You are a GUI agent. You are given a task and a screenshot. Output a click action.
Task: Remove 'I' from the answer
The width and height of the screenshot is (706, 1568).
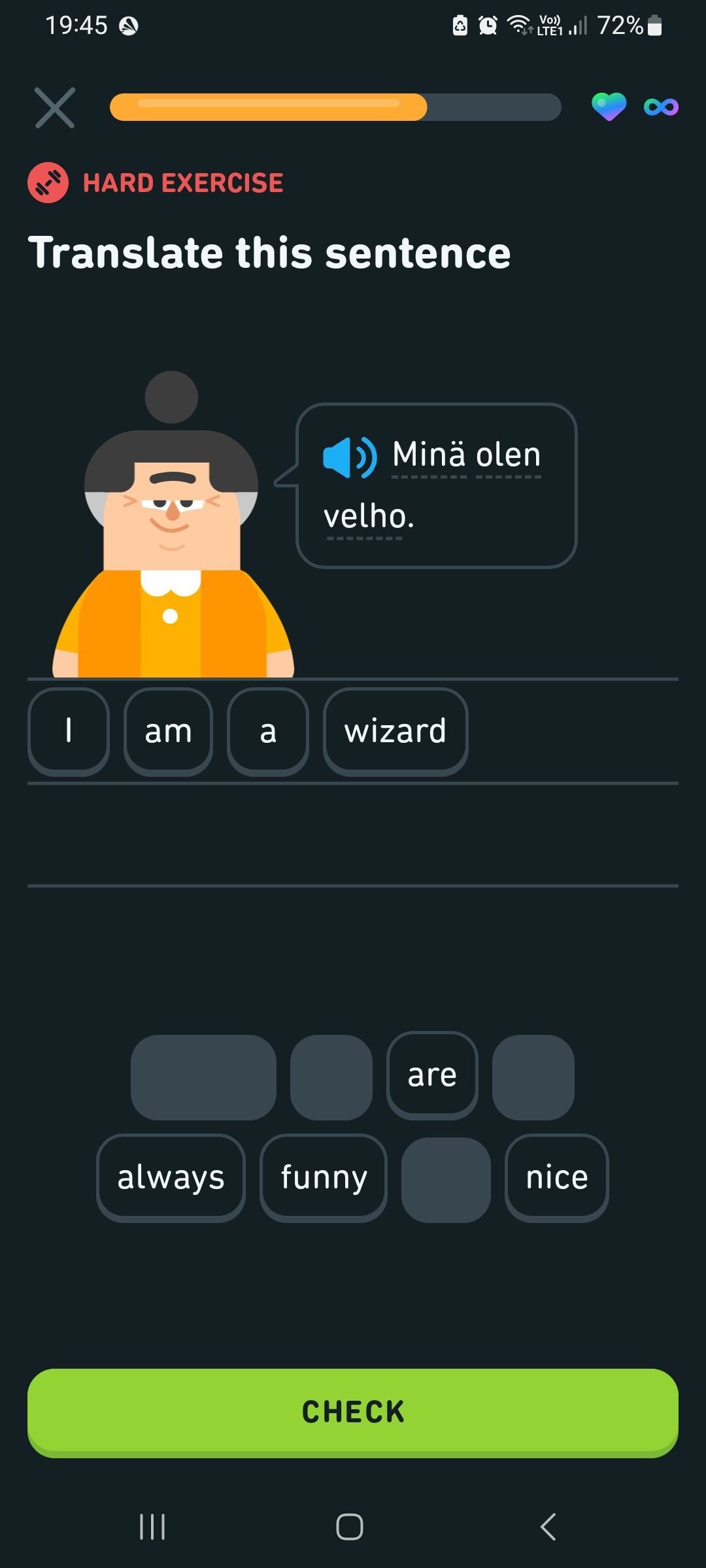68,731
